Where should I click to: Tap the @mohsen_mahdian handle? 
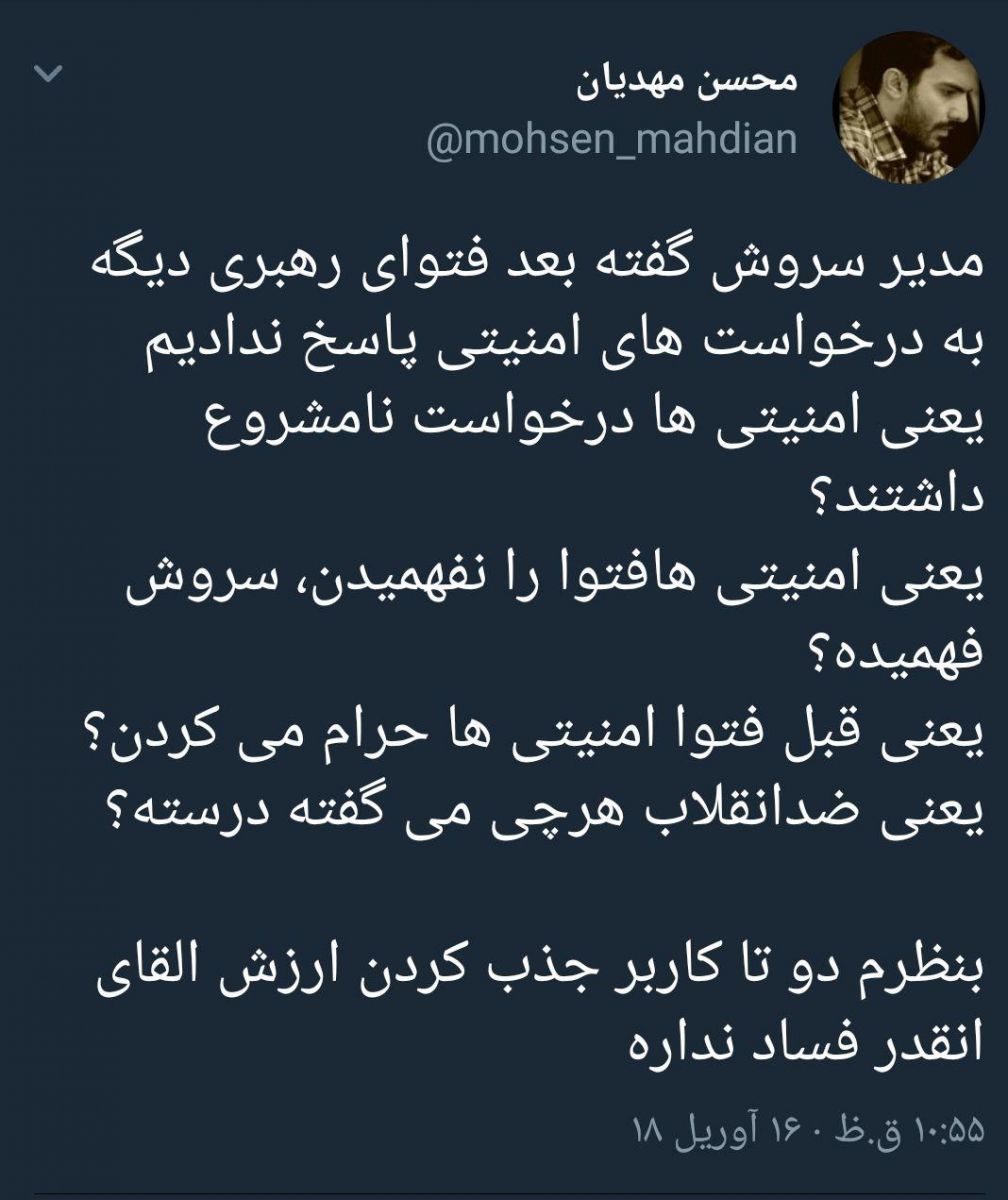coord(611,140)
